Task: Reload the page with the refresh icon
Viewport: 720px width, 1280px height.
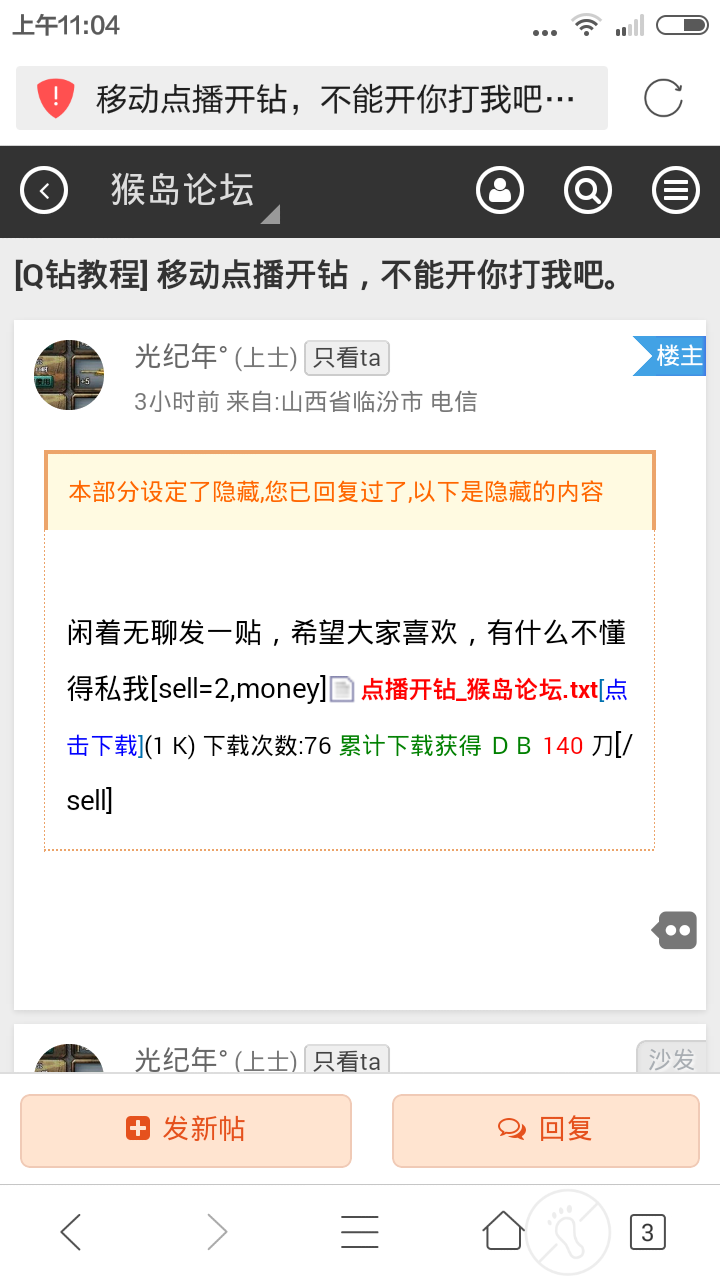Action: click(663, 98)
